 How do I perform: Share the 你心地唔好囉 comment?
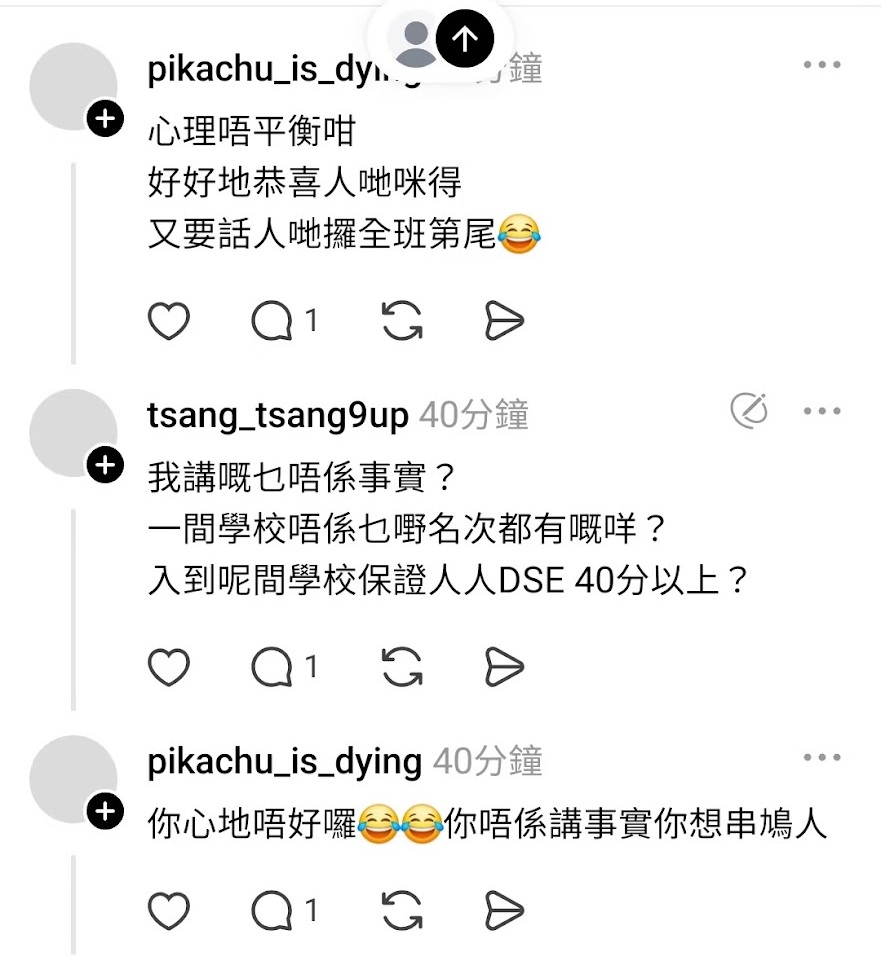click(x=504, y=910)
